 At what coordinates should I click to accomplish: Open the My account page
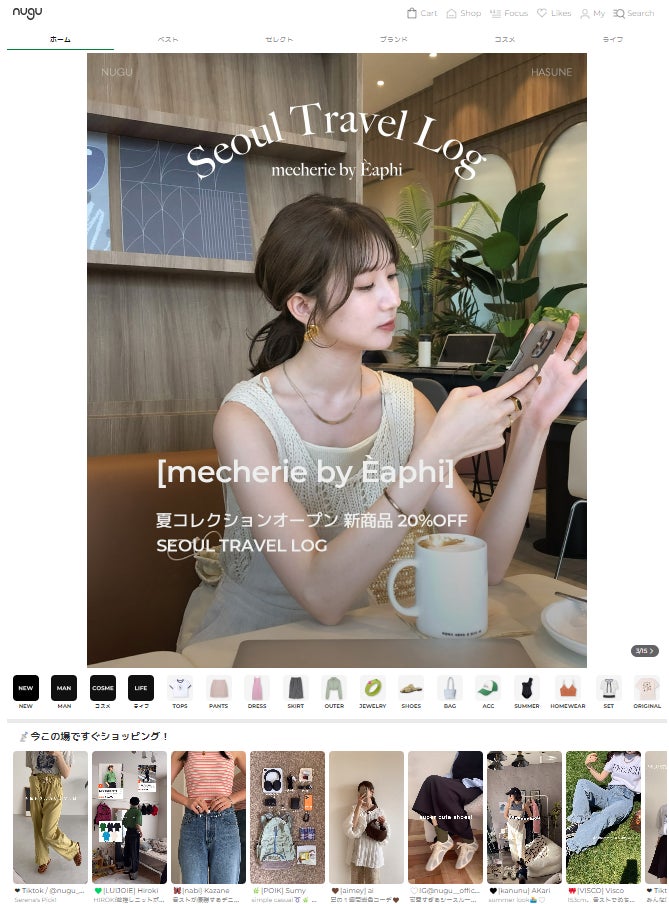pos(592,13)
